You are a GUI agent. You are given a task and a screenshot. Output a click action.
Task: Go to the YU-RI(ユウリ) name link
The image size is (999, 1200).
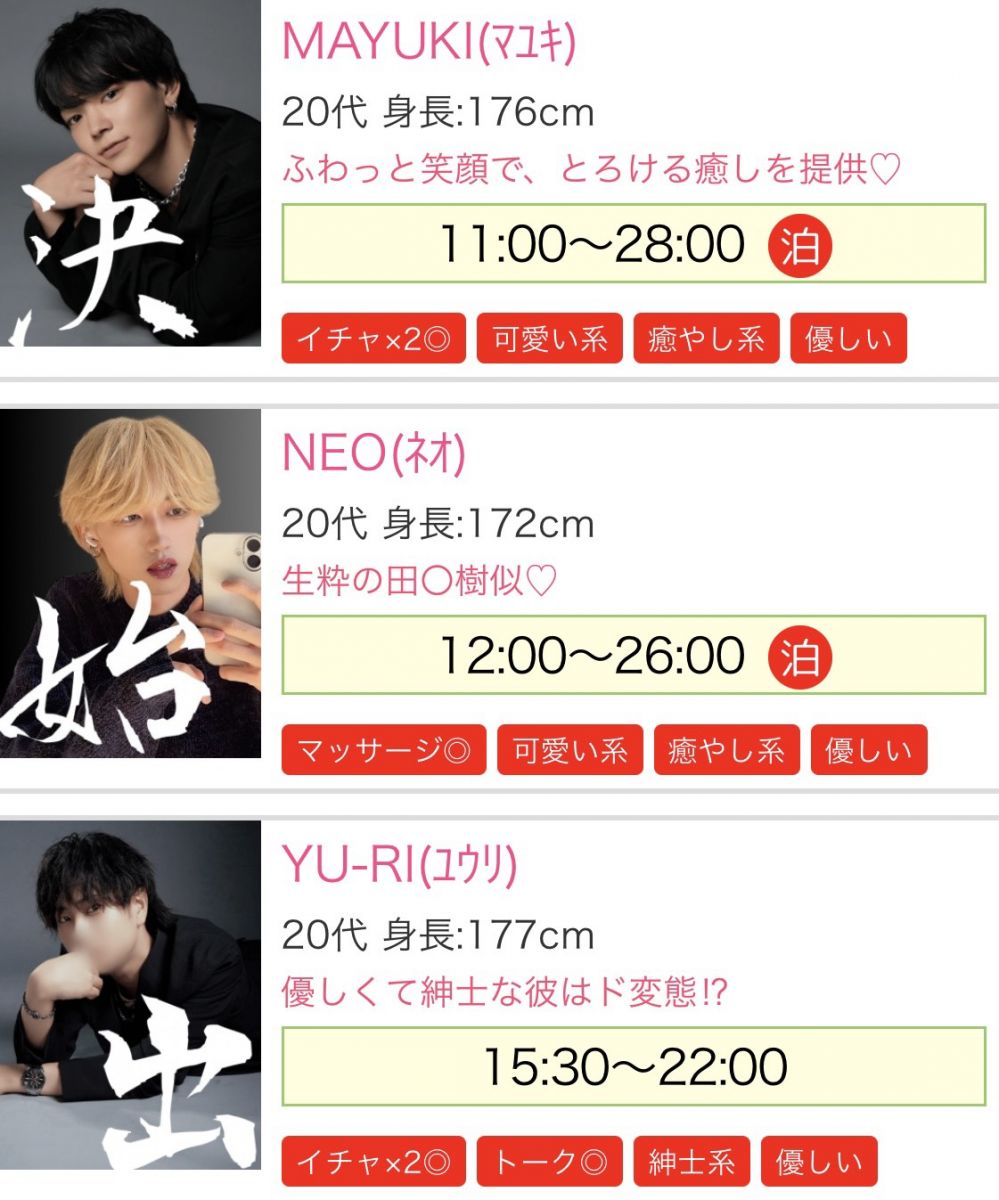pos(399,866)
